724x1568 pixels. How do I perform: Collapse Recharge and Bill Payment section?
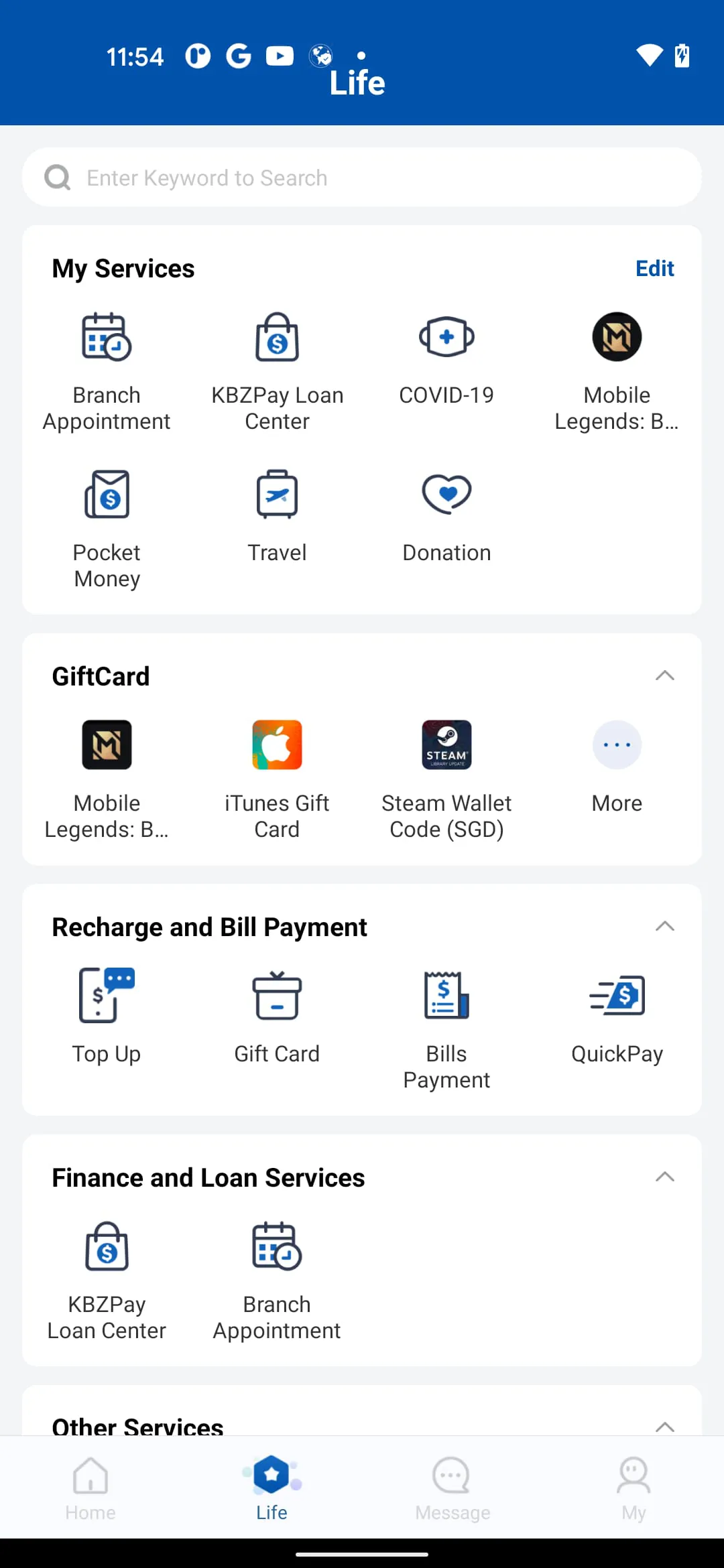tap(665, 926)
